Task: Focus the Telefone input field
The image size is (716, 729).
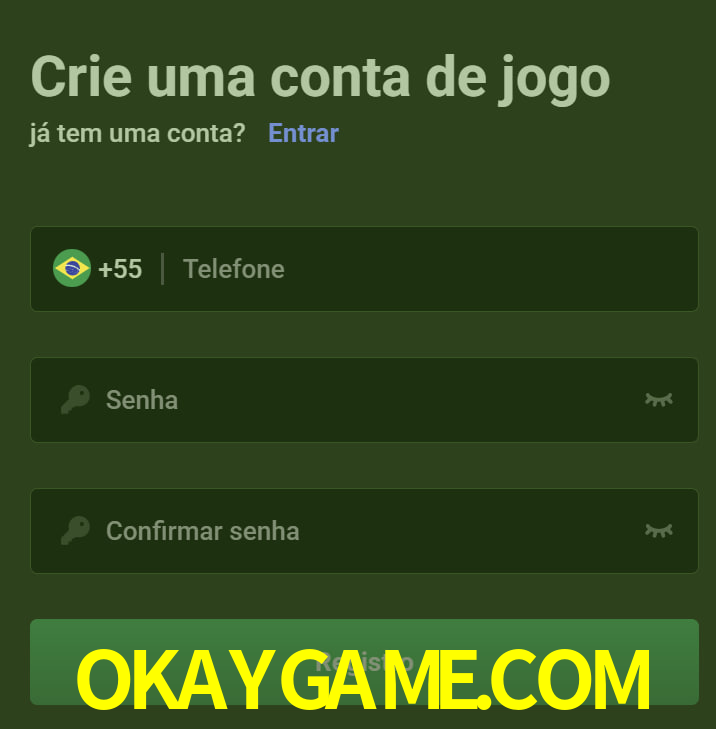Action: click(x=430, y=269)
